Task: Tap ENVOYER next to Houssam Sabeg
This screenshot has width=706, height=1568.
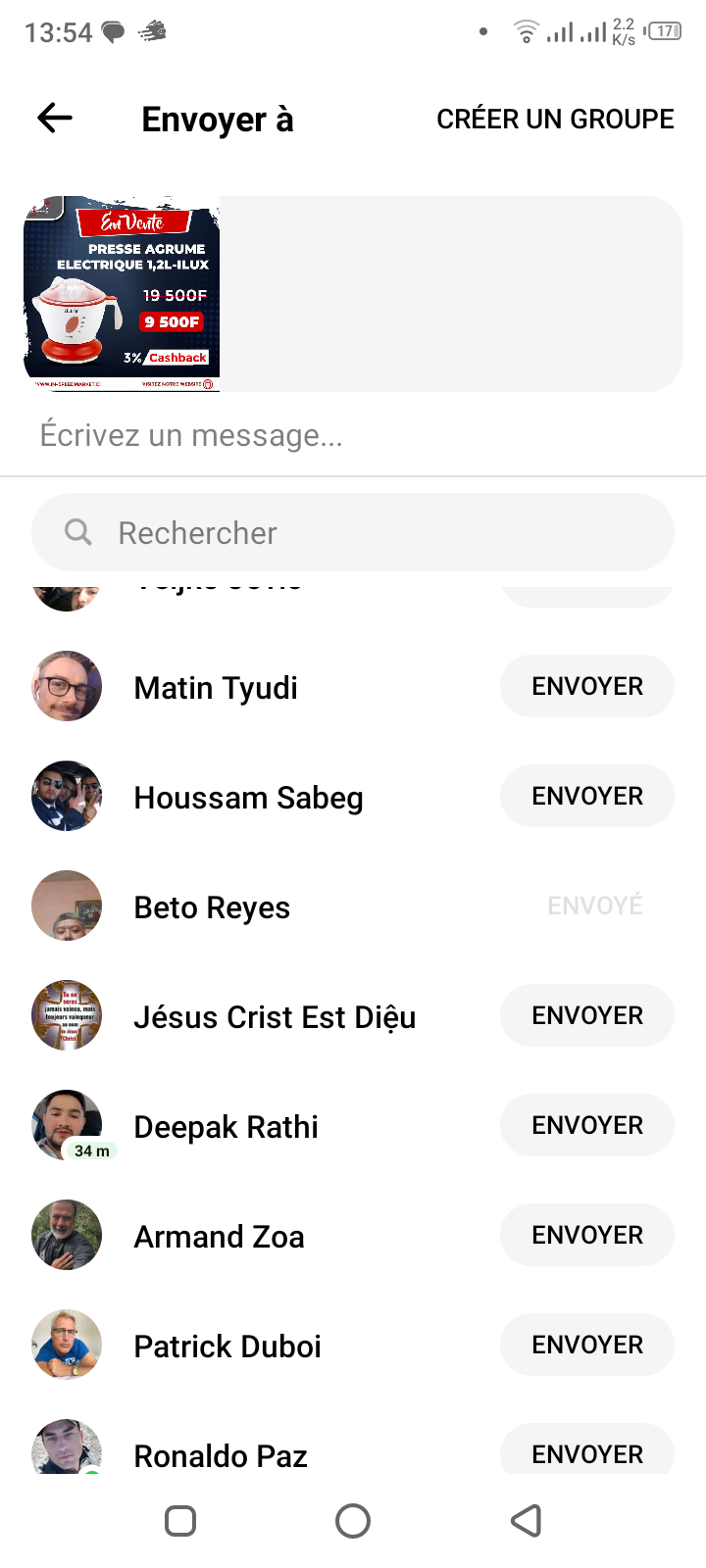Action: pos(586,796)
